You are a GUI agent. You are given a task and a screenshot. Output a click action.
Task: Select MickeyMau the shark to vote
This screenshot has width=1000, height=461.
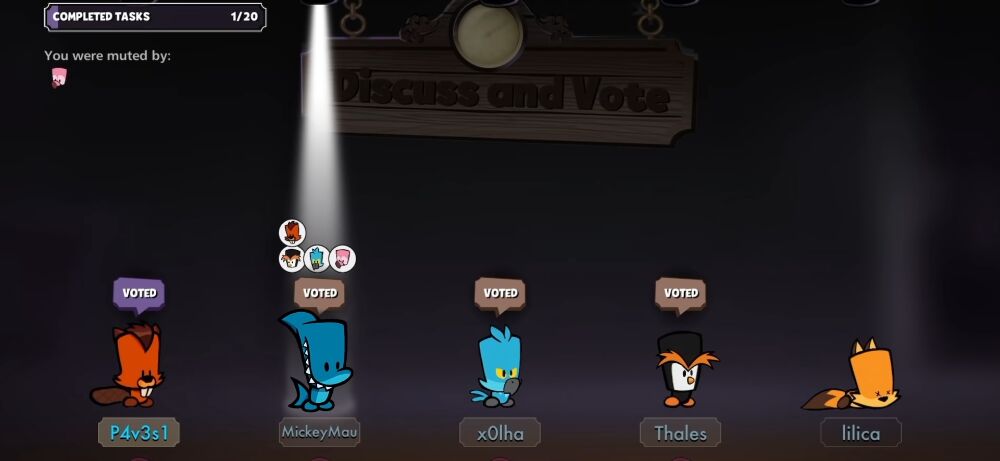[317, 362]
